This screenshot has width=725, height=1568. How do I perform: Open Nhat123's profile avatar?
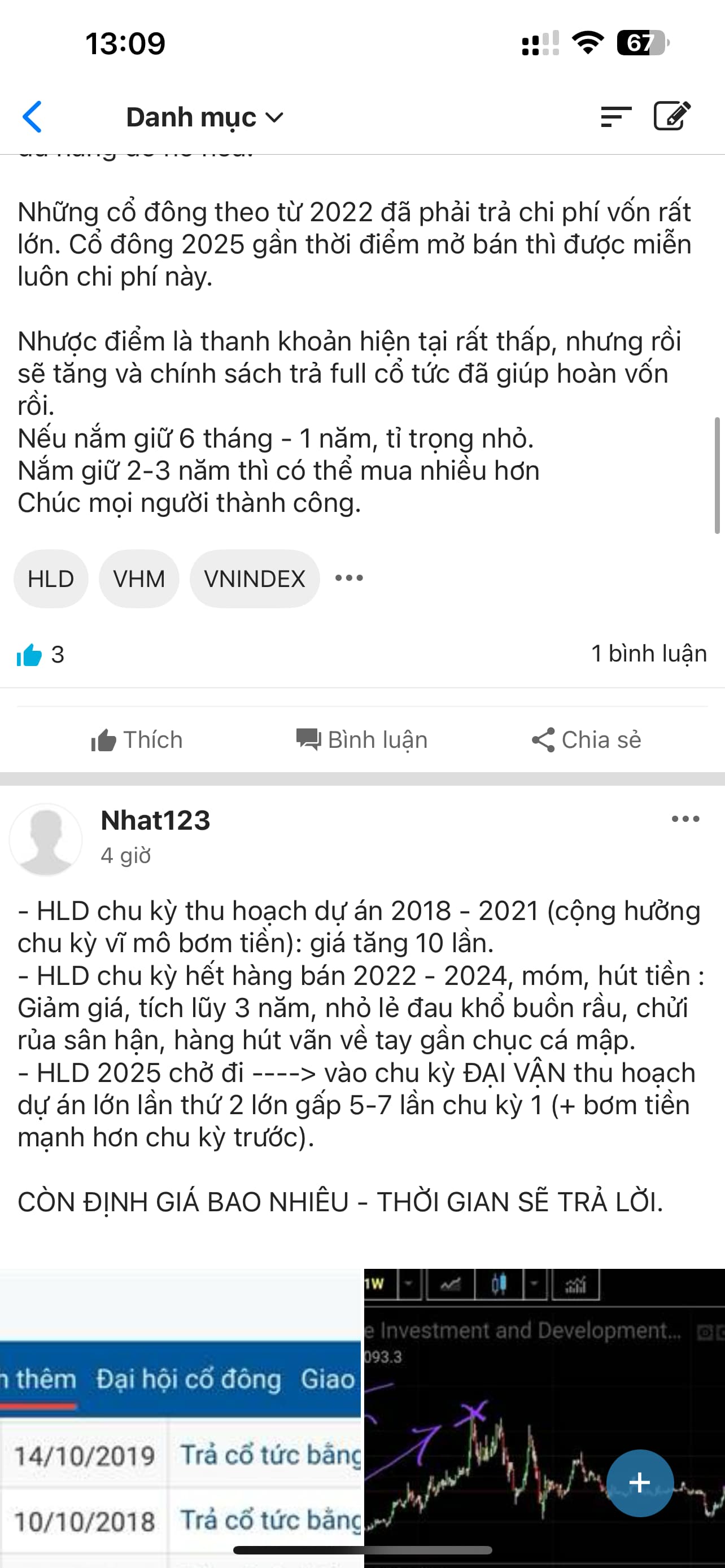point(46,839)
